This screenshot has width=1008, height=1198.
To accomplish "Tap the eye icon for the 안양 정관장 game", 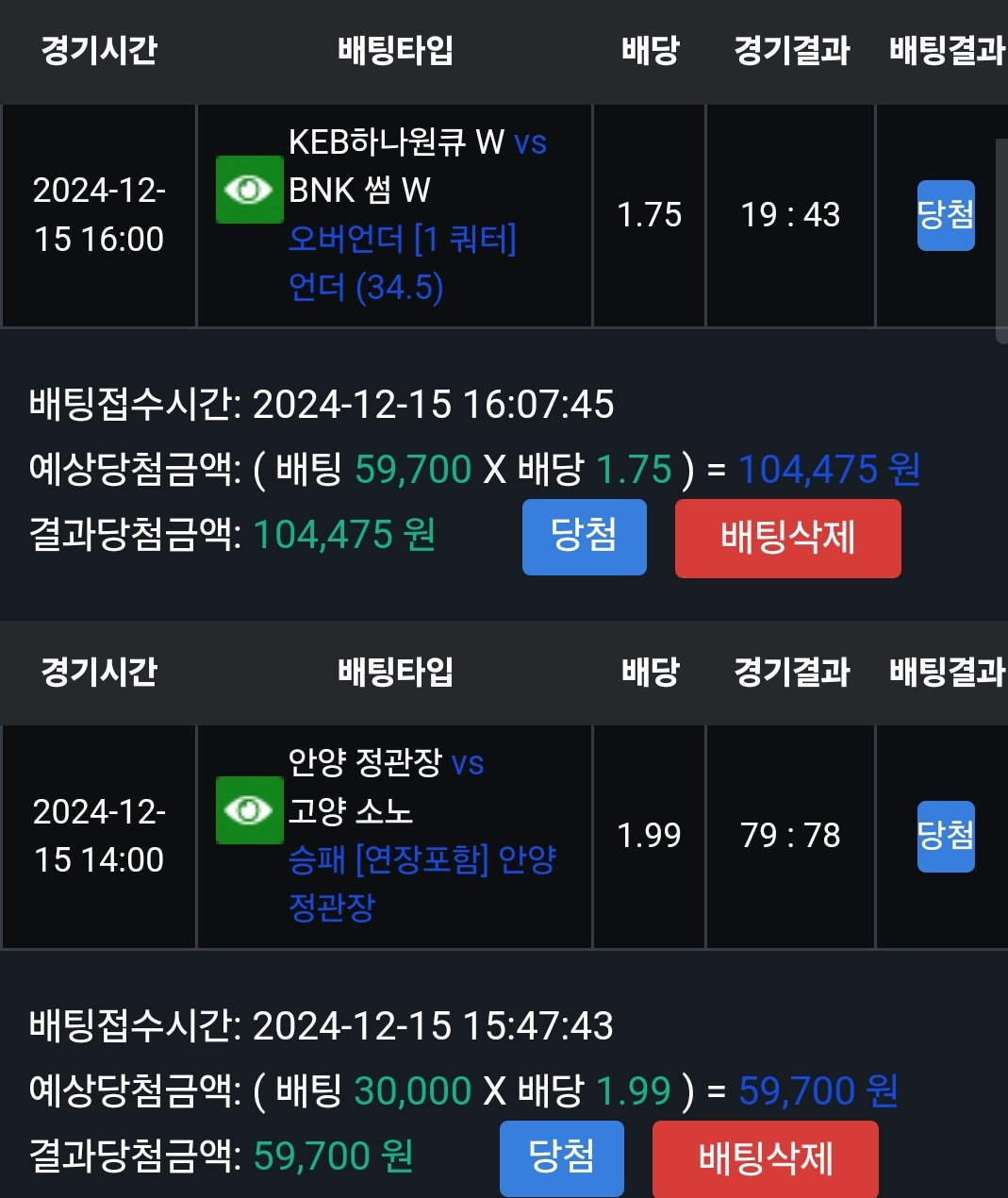I will pyautogui.click(x=249, y=809).
